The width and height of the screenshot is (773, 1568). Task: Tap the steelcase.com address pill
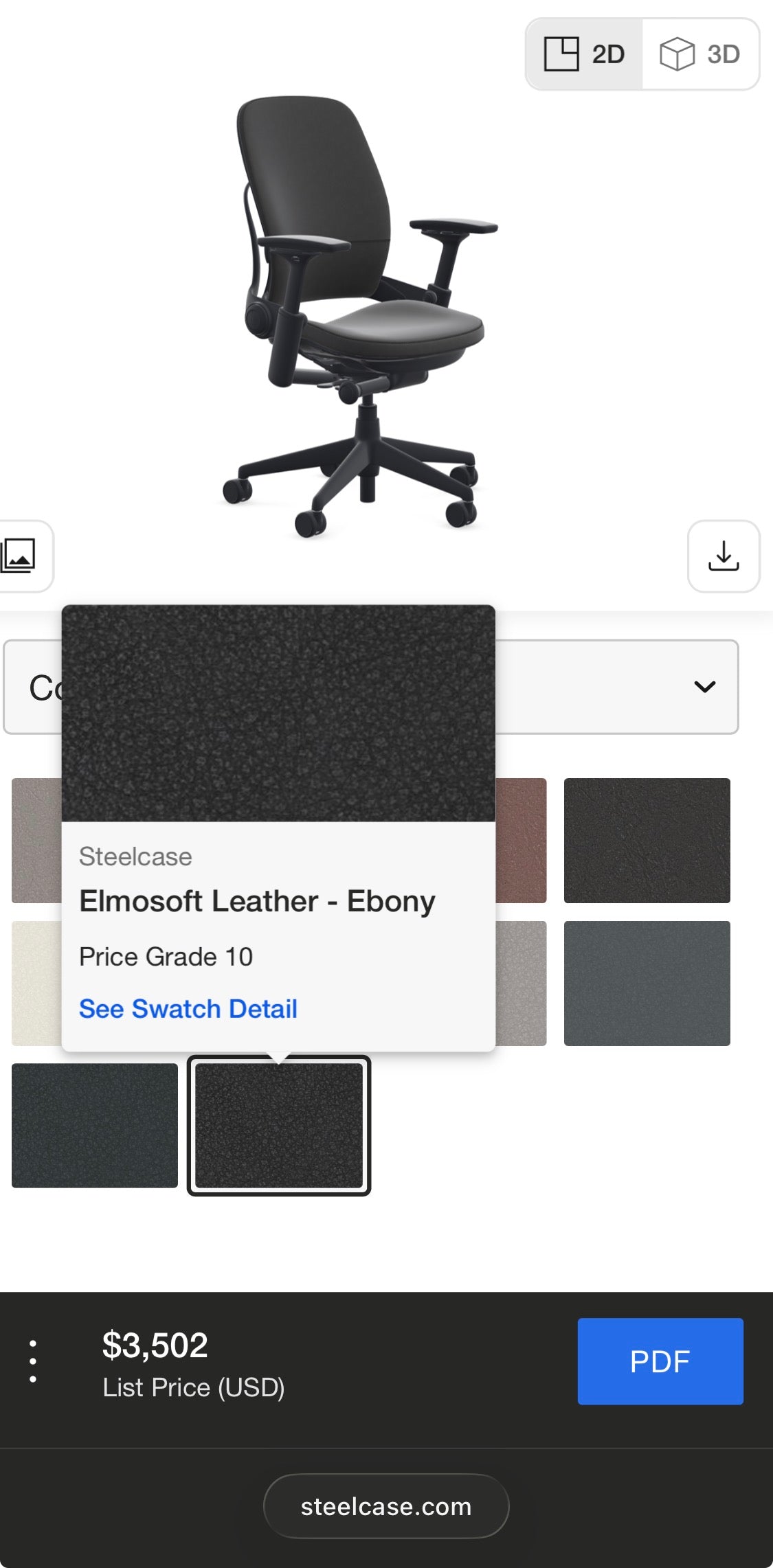(385, 1506)
